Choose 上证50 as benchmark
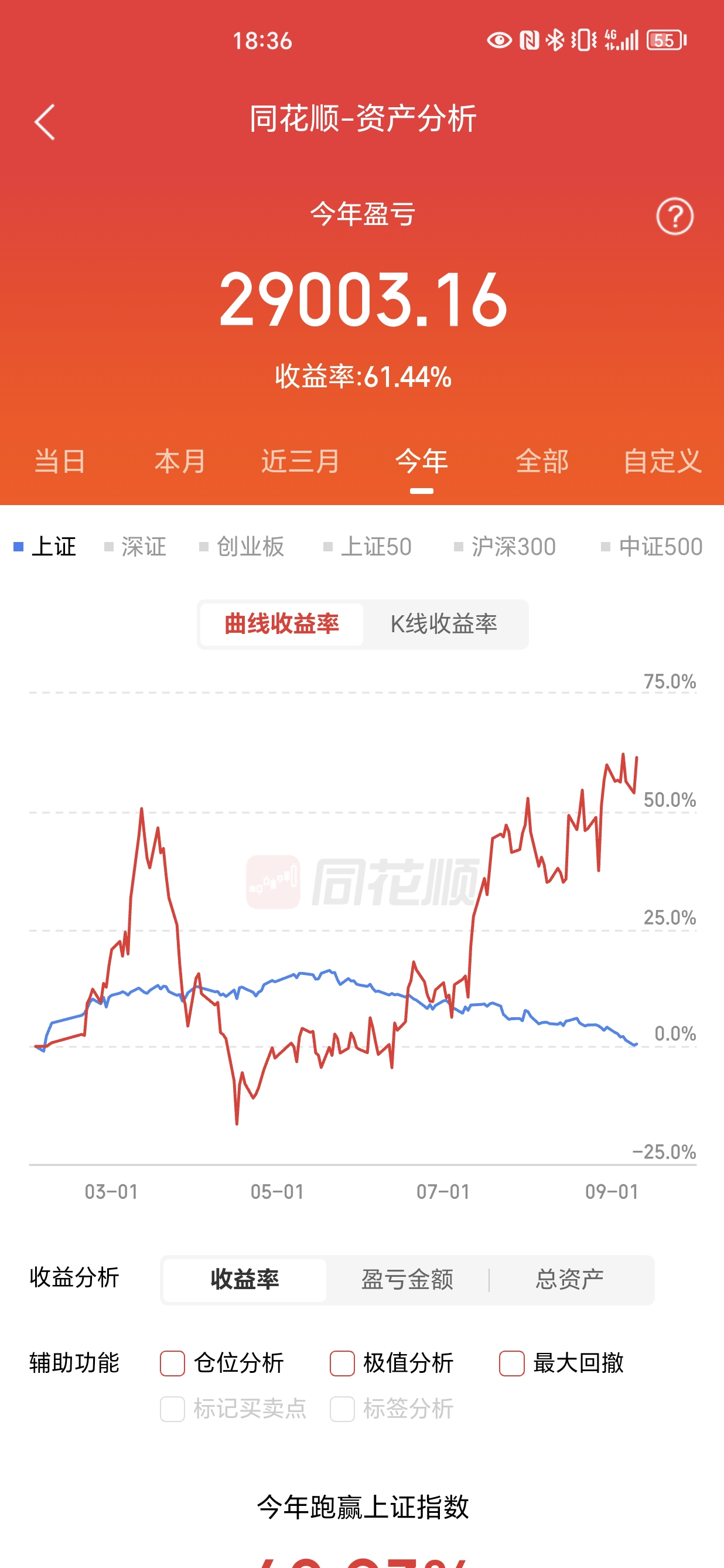 (367, 547)
